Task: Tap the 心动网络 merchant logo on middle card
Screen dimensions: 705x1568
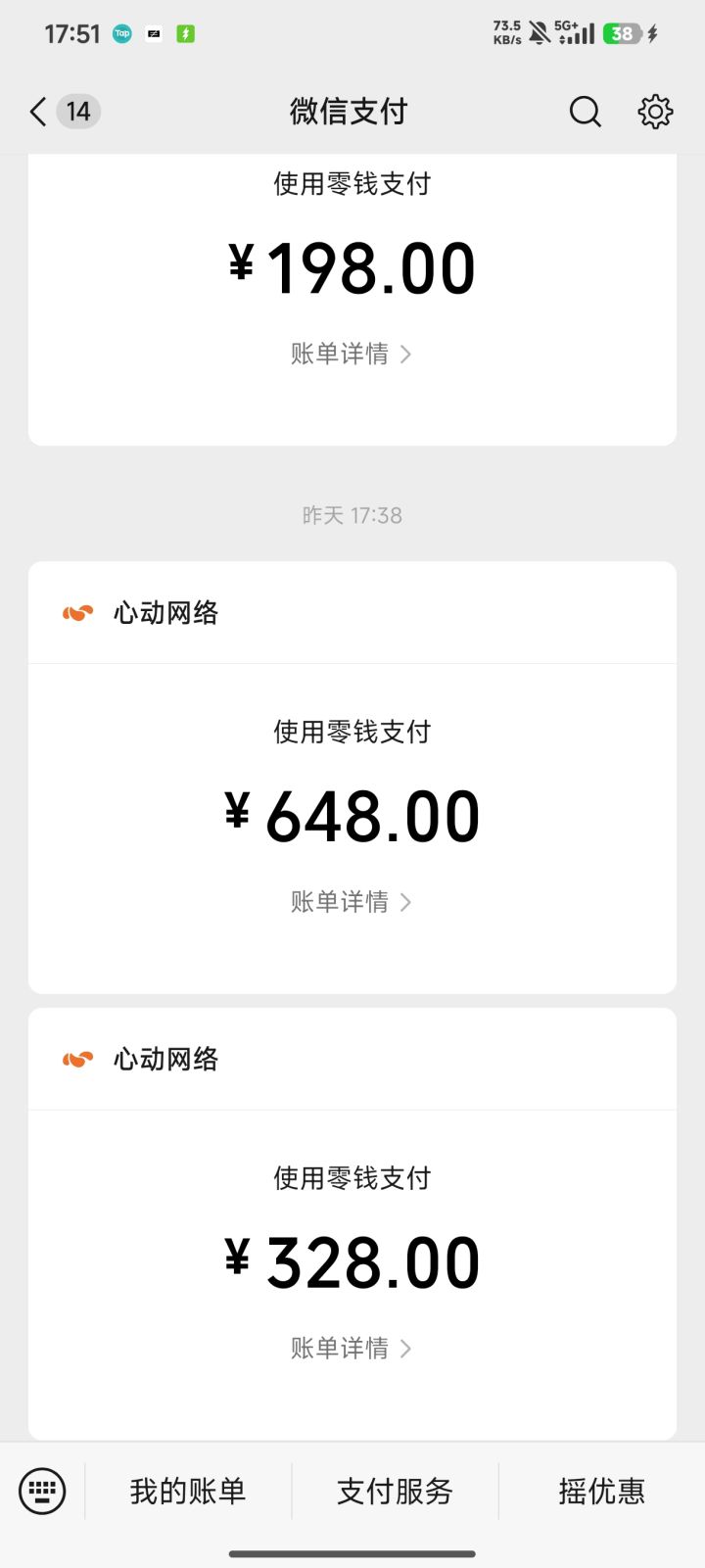Action: (76, 612)
